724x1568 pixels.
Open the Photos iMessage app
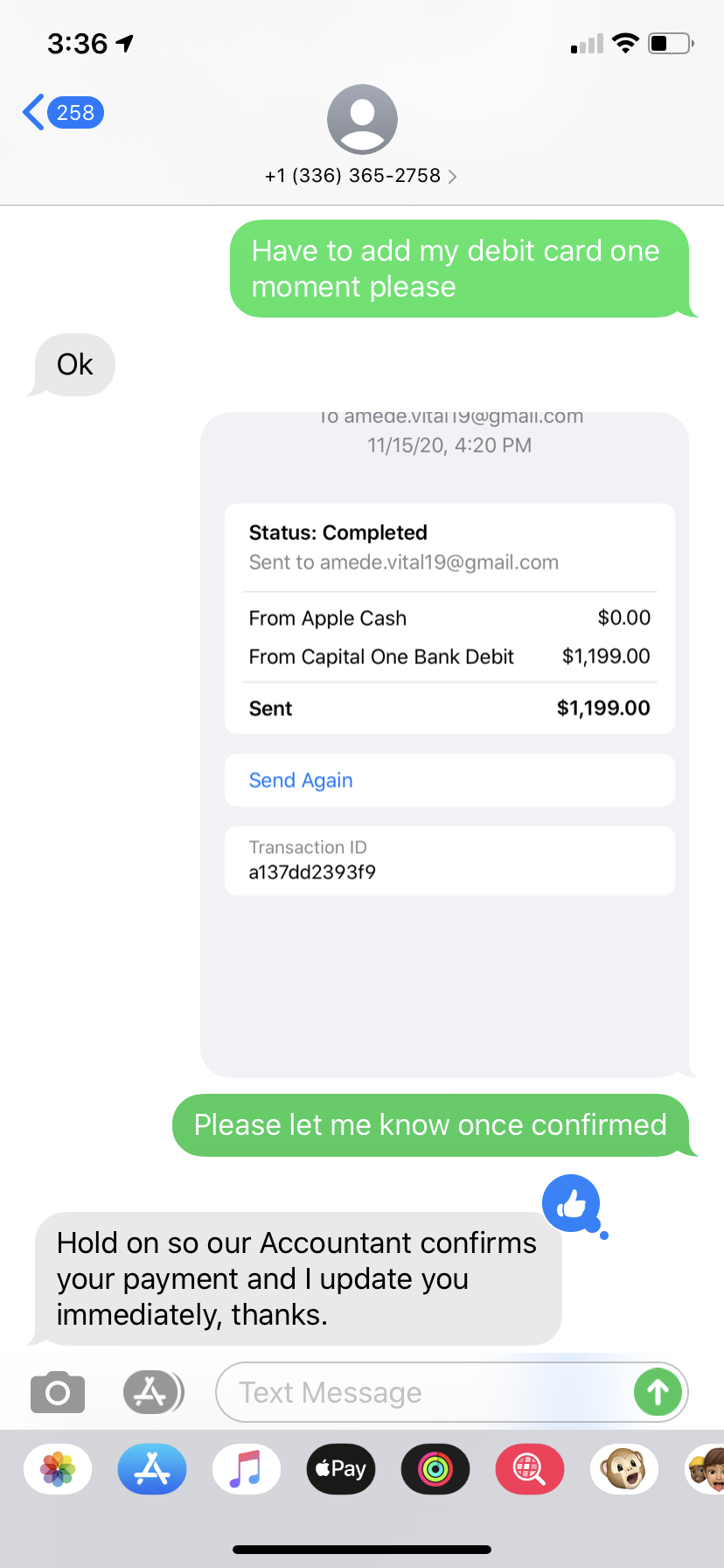[x=58, y=1469]
